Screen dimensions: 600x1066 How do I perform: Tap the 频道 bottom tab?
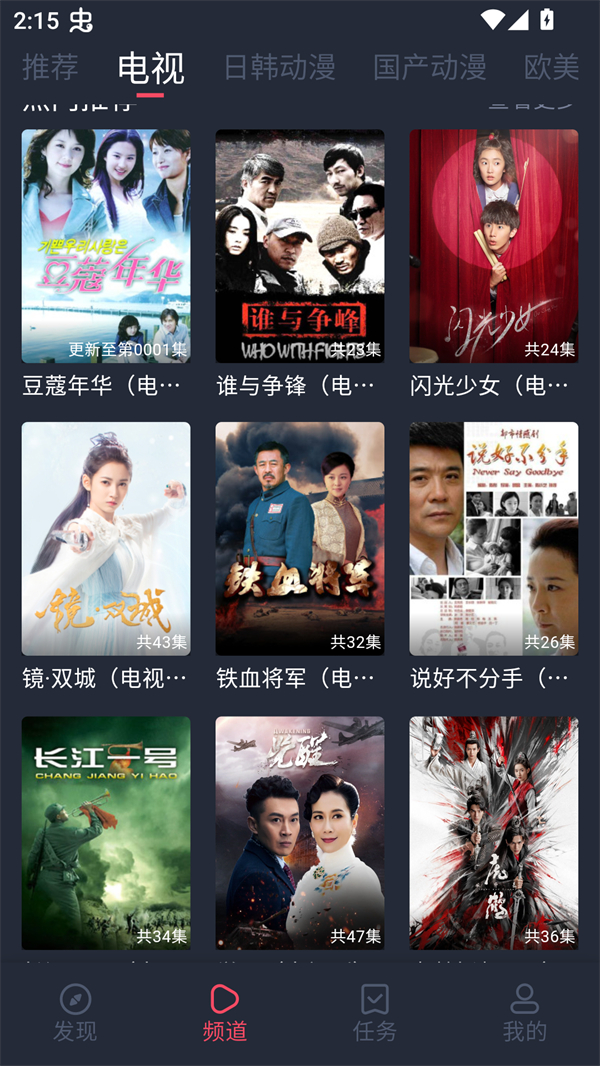click(225, 1012)
